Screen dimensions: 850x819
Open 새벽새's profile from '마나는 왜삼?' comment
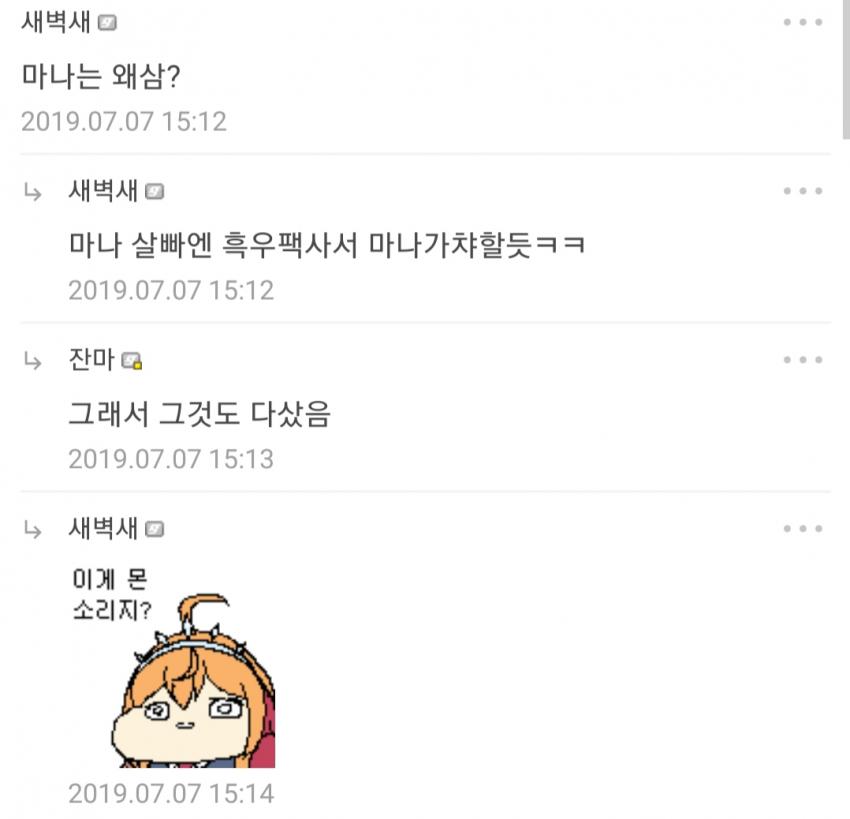click(x=57, y=22)
